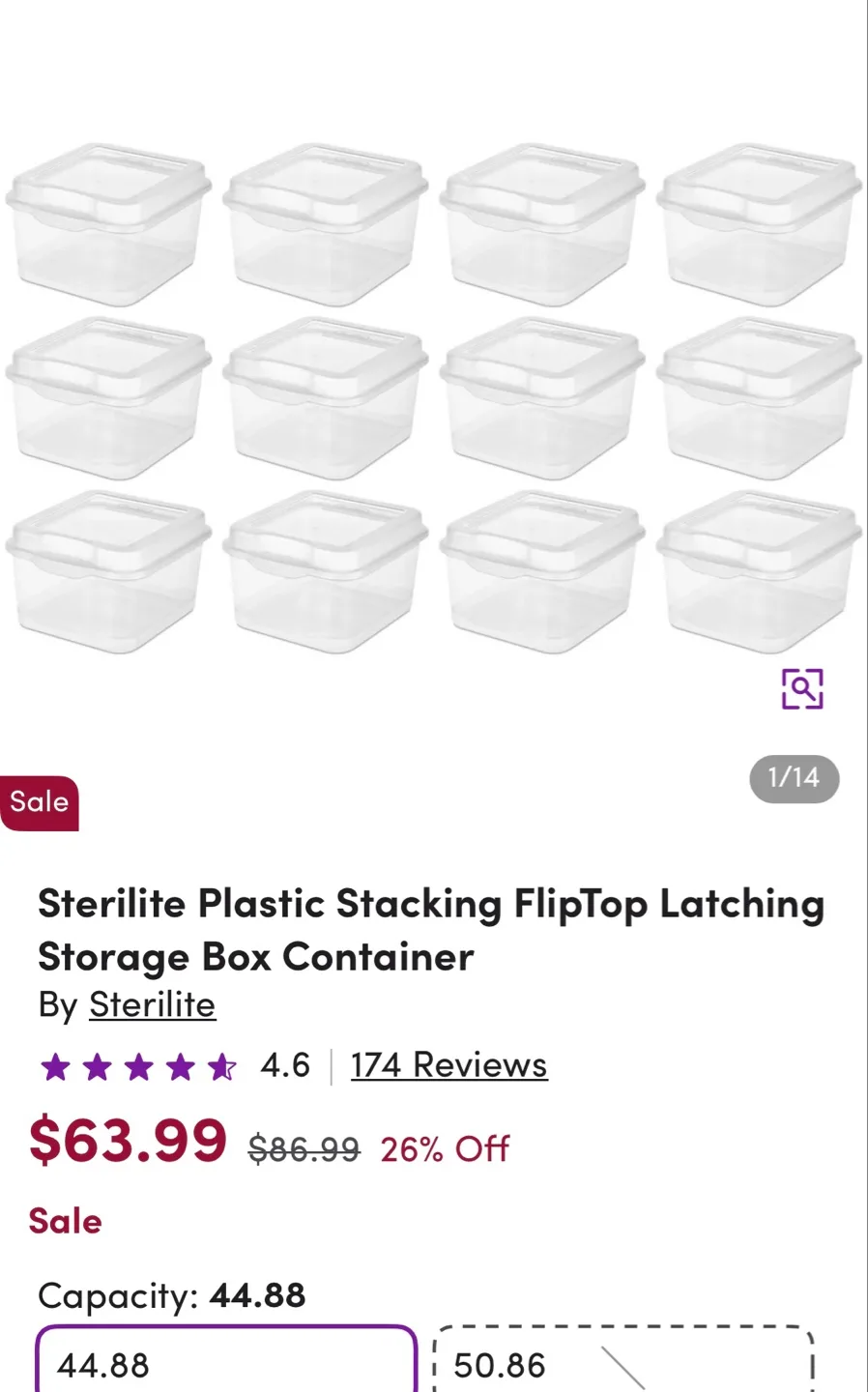Click the Sale section heading
The width and height of the screenshot is (868, 1392).
pyautogui.click(x=66, y=1220)
